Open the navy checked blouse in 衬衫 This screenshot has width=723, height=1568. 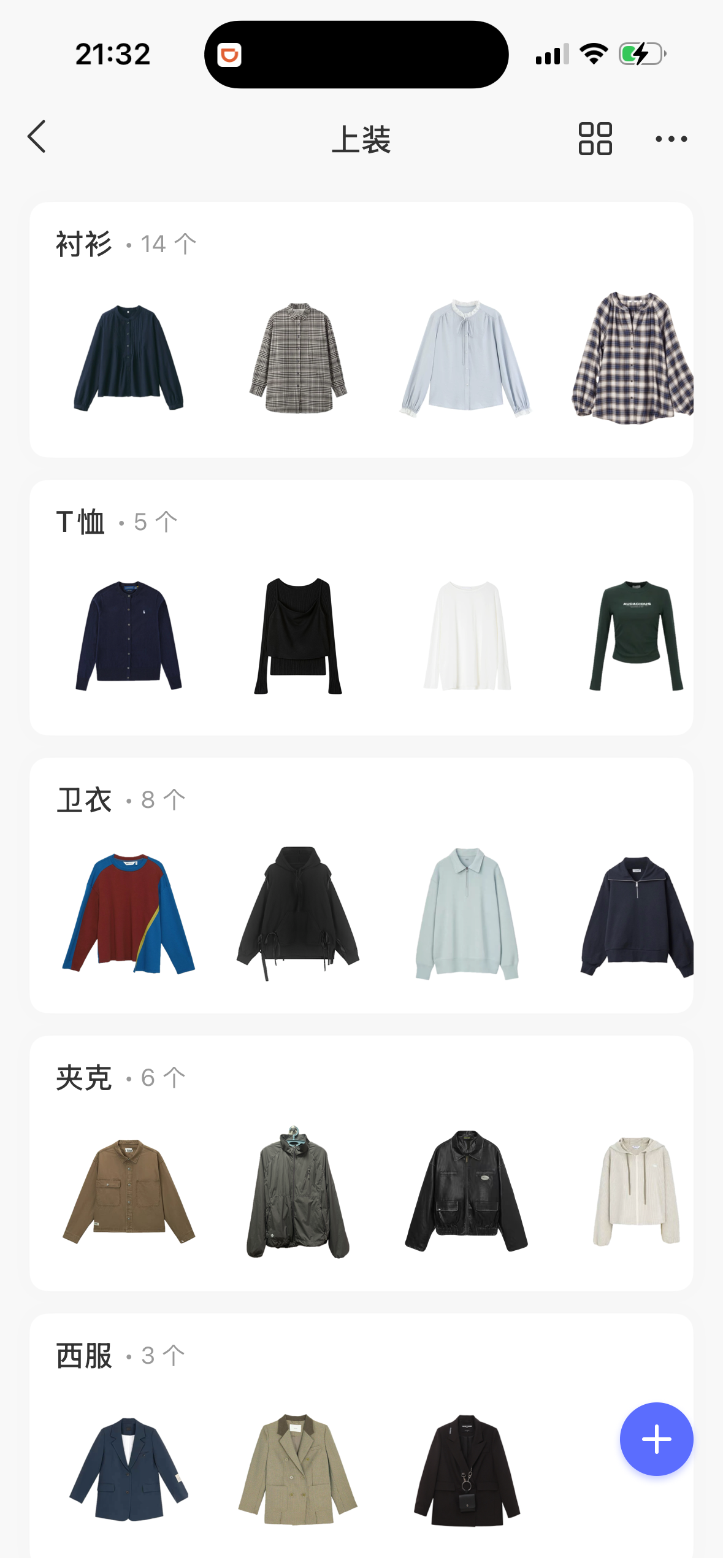[x=632, y=358]
